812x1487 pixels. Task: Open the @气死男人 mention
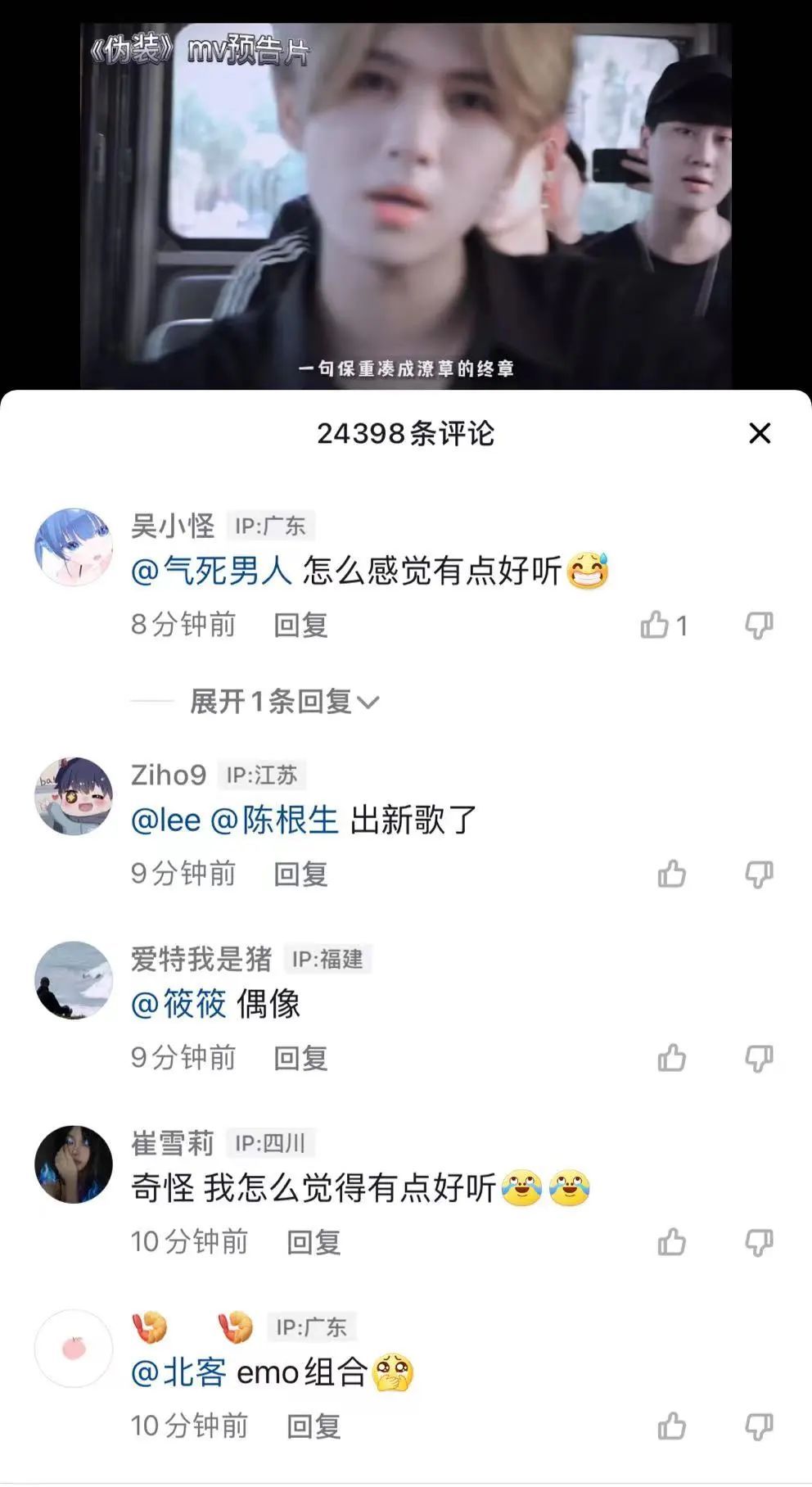211,571
